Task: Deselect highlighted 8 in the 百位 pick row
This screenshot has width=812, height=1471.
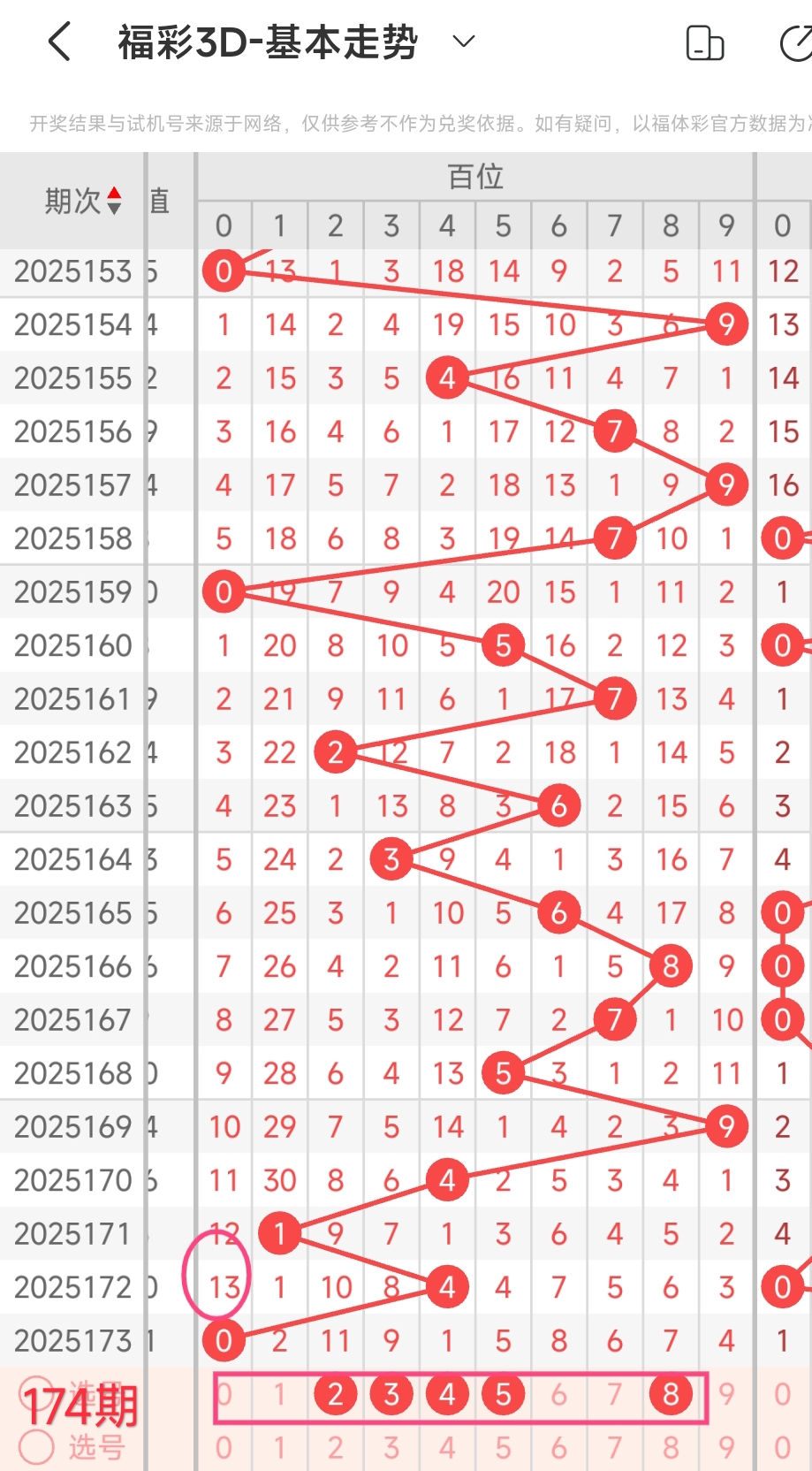Action: (x=671, y=1394)
